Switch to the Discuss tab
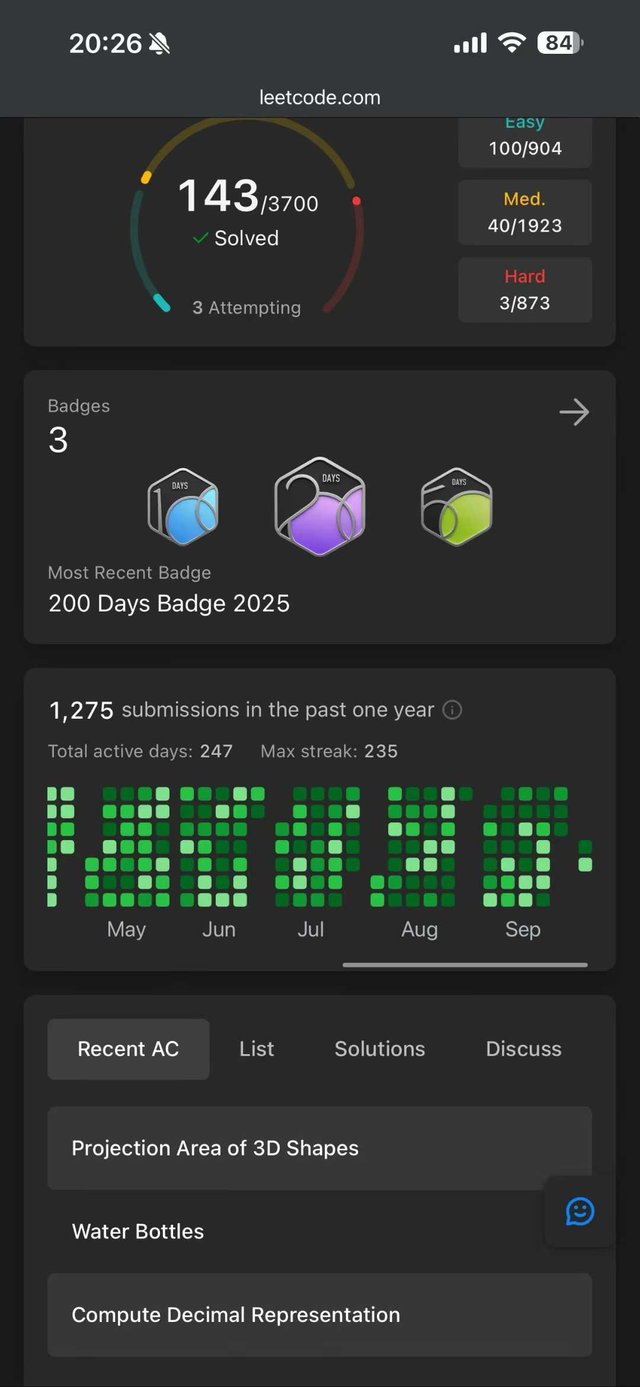Screen dimensions: 640x1387 point(523,1049)
